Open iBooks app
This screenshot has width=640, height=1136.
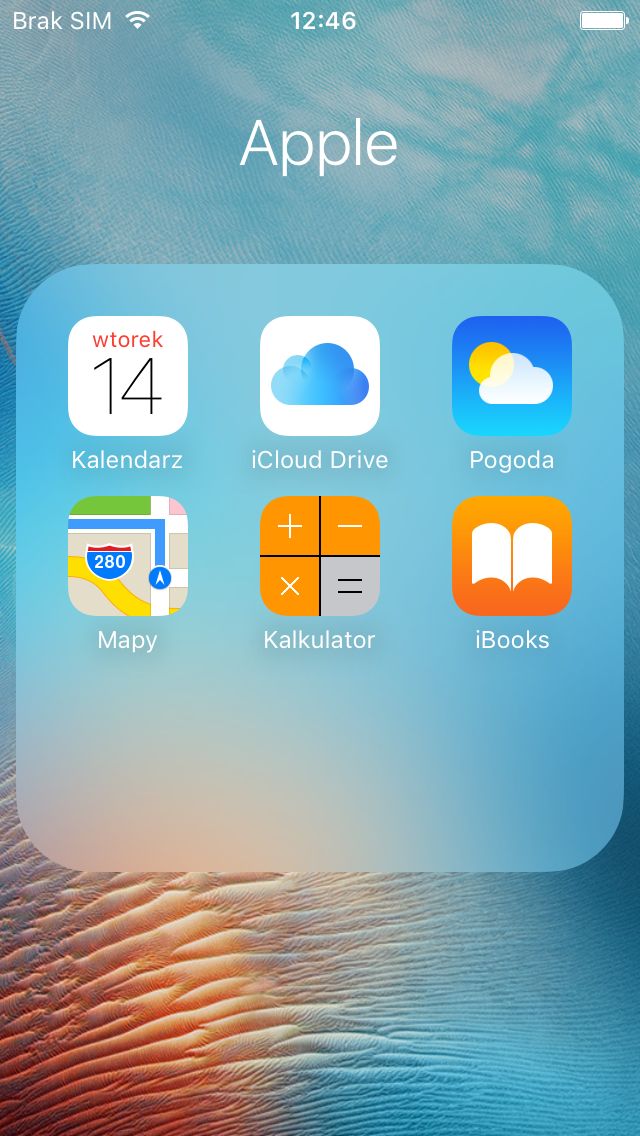click(512, 556)
